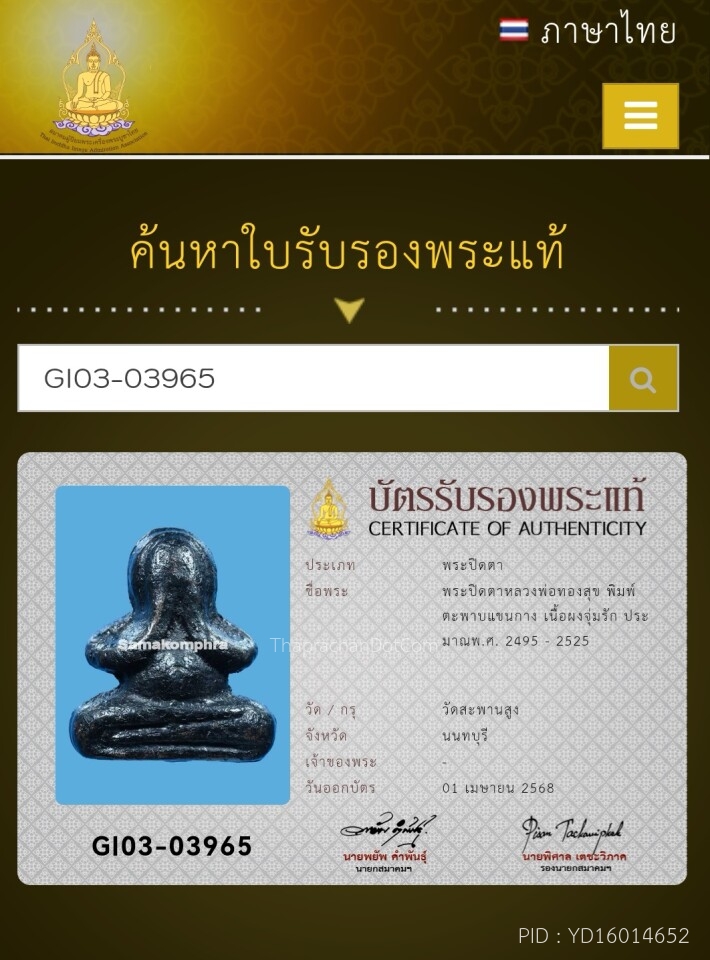
Task: Open the hamburger menu
Action: (x=640, y=116)
